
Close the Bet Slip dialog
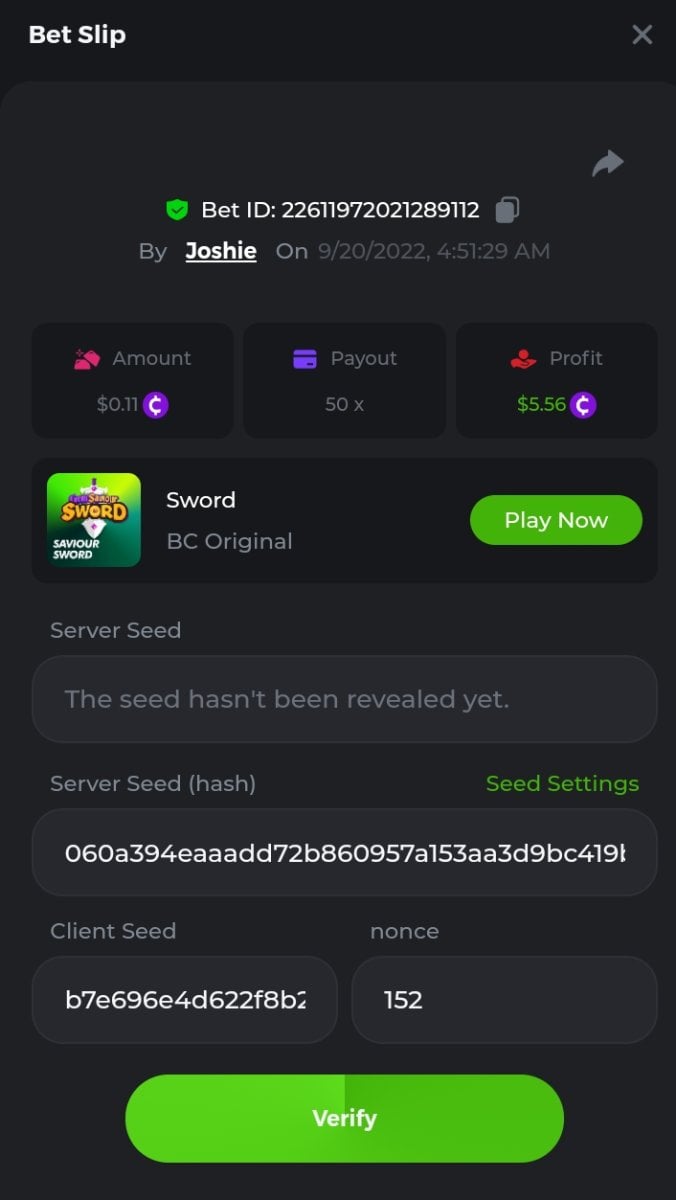pyautogui.click(x=642, y=35)
